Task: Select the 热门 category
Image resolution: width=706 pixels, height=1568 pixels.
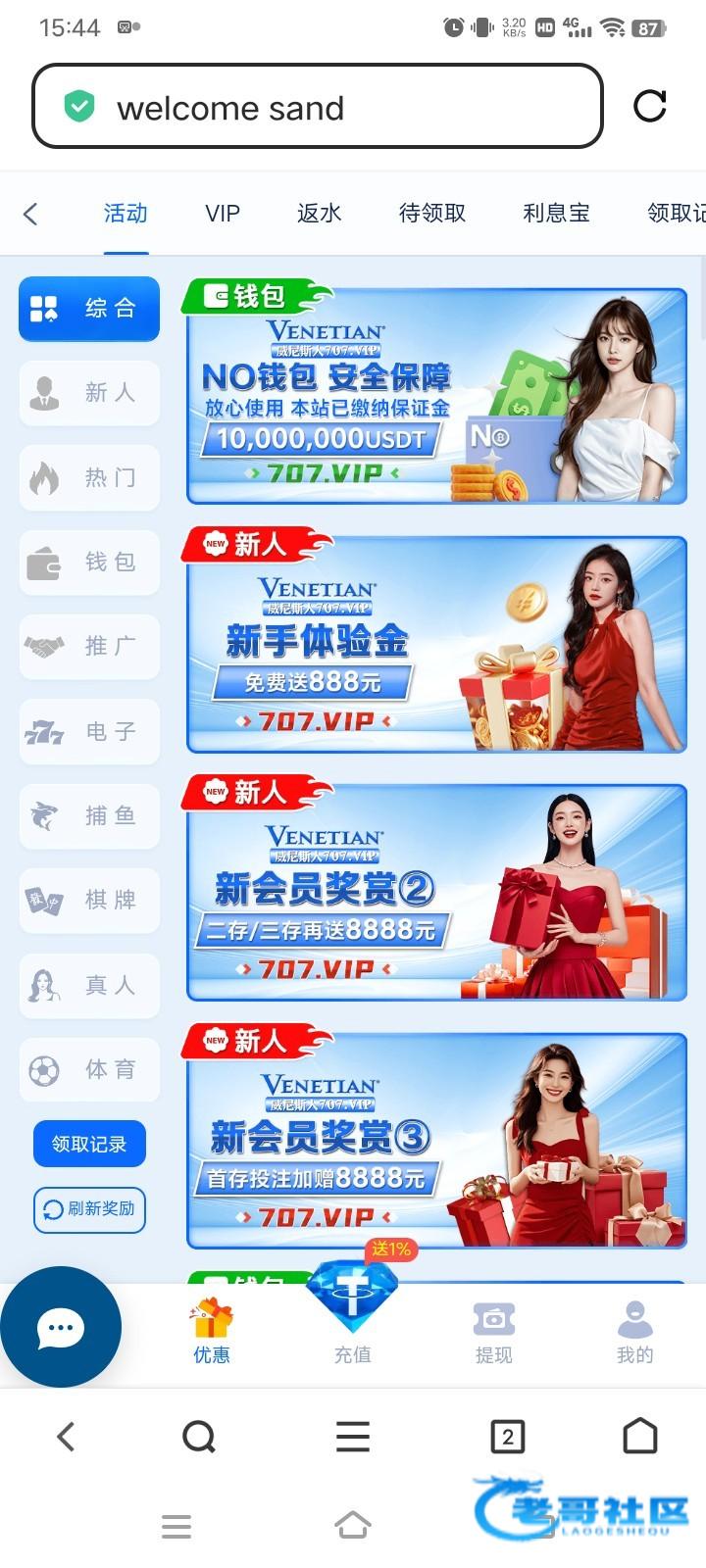Action: click(x=89, y=477)
